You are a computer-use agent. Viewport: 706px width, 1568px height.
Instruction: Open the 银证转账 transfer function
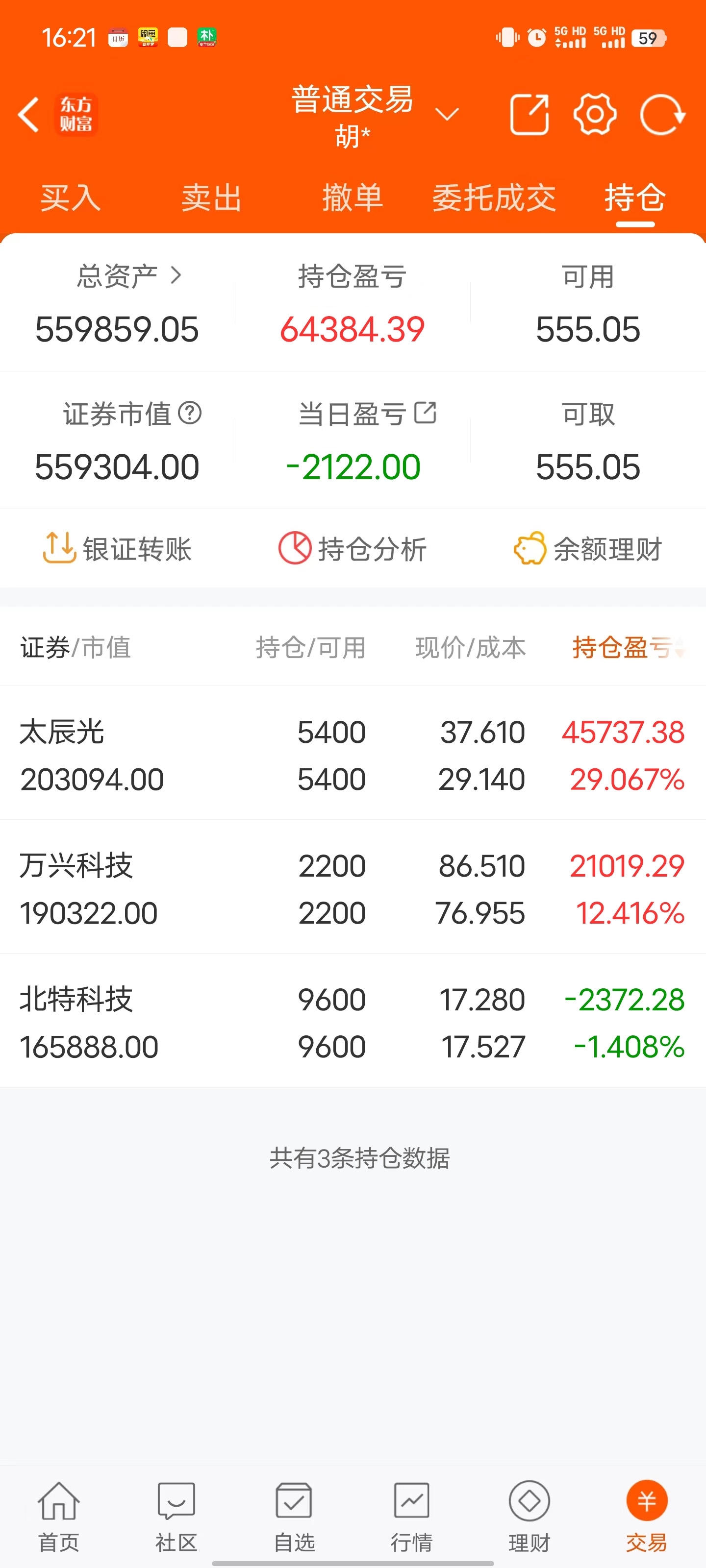tap(118, 548)
